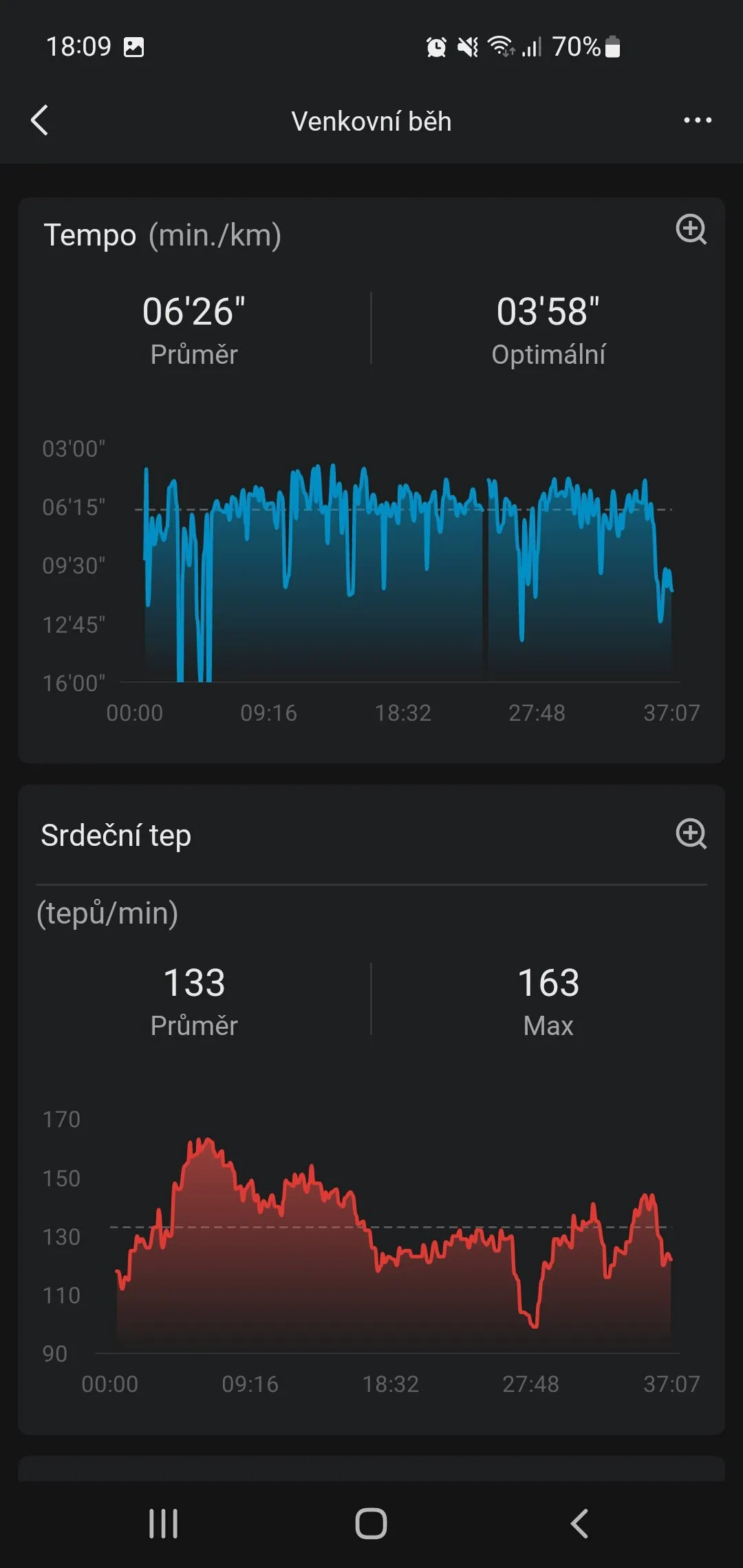This screenshot has height=1568, width=743.
Task: Tap the system home button
Action: pos(371,1523)
